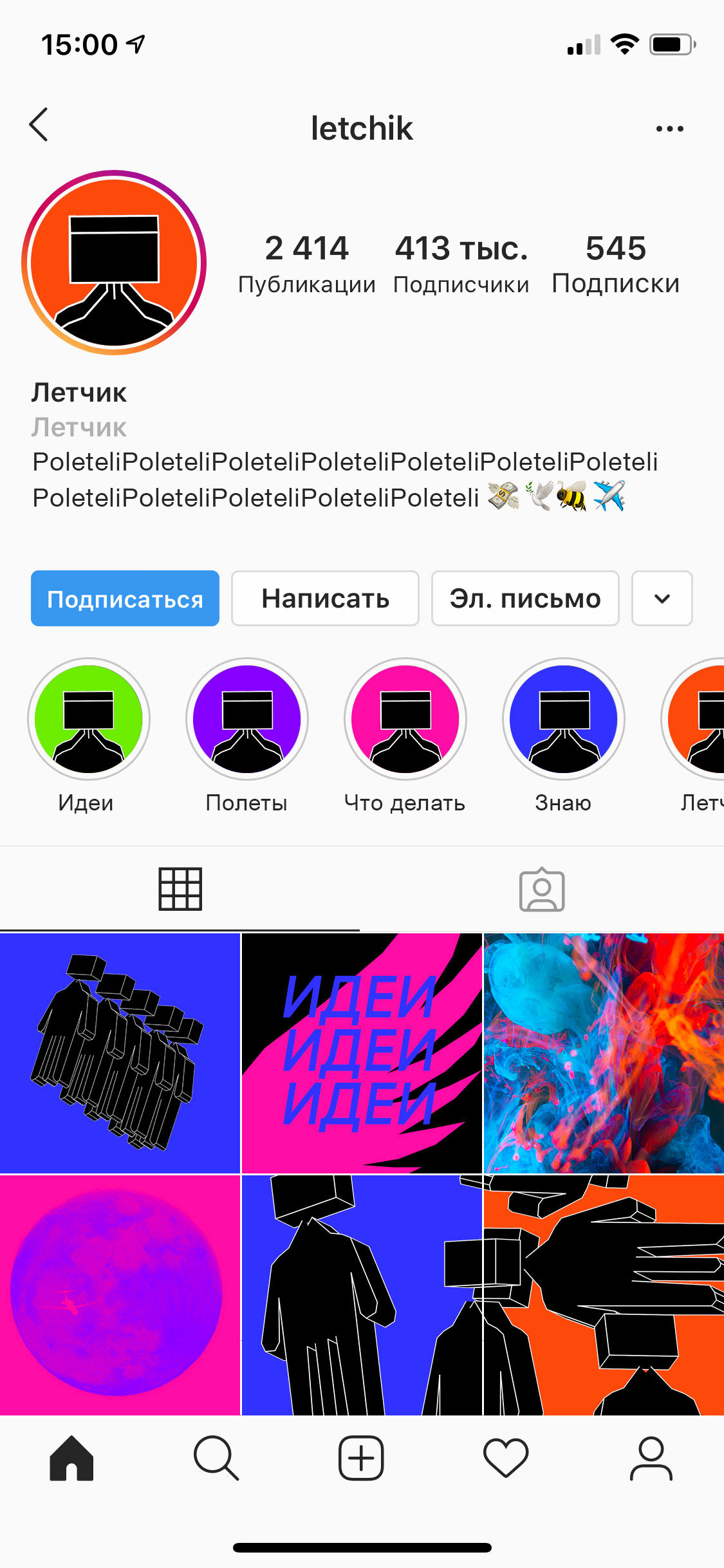This screenshot has width=724, height=1568.
Task: Message the account with Написать
Action: (x=325, y=599)
